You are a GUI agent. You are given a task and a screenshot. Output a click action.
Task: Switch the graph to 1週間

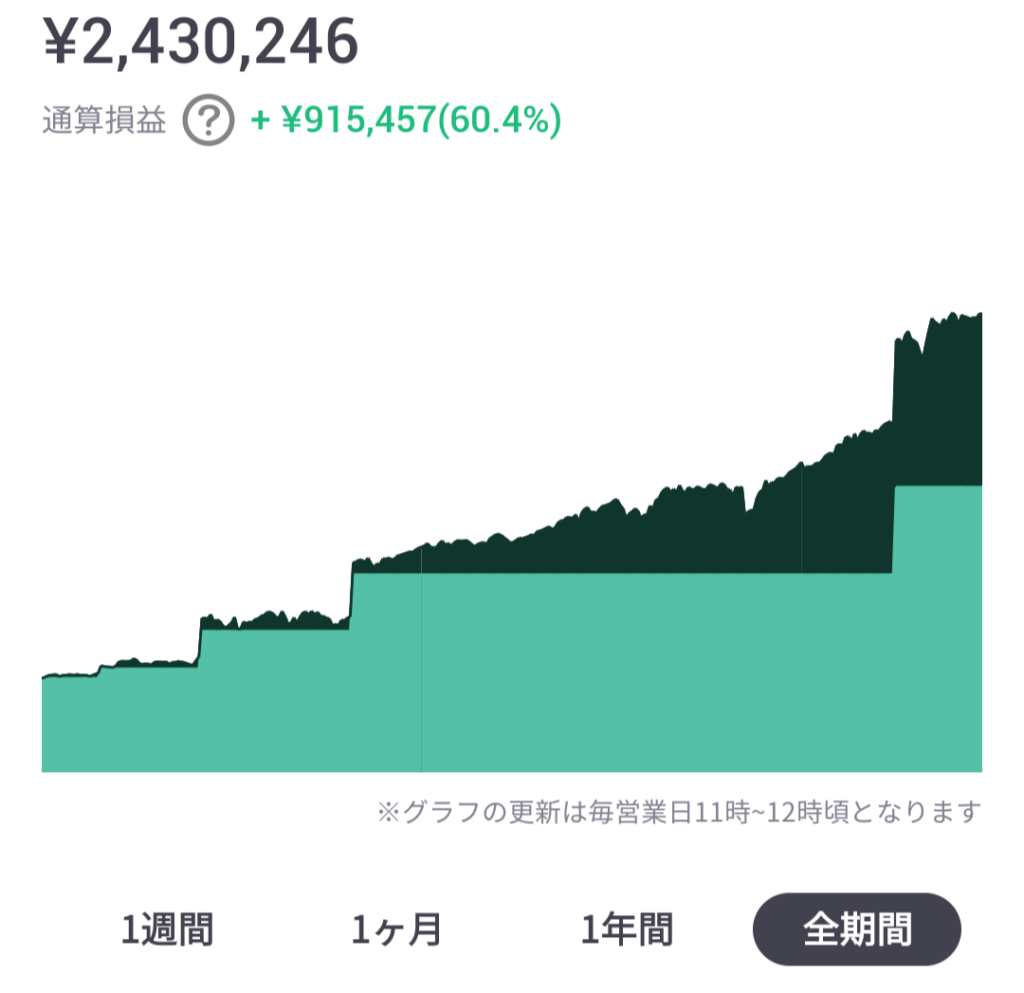[167, 930]
